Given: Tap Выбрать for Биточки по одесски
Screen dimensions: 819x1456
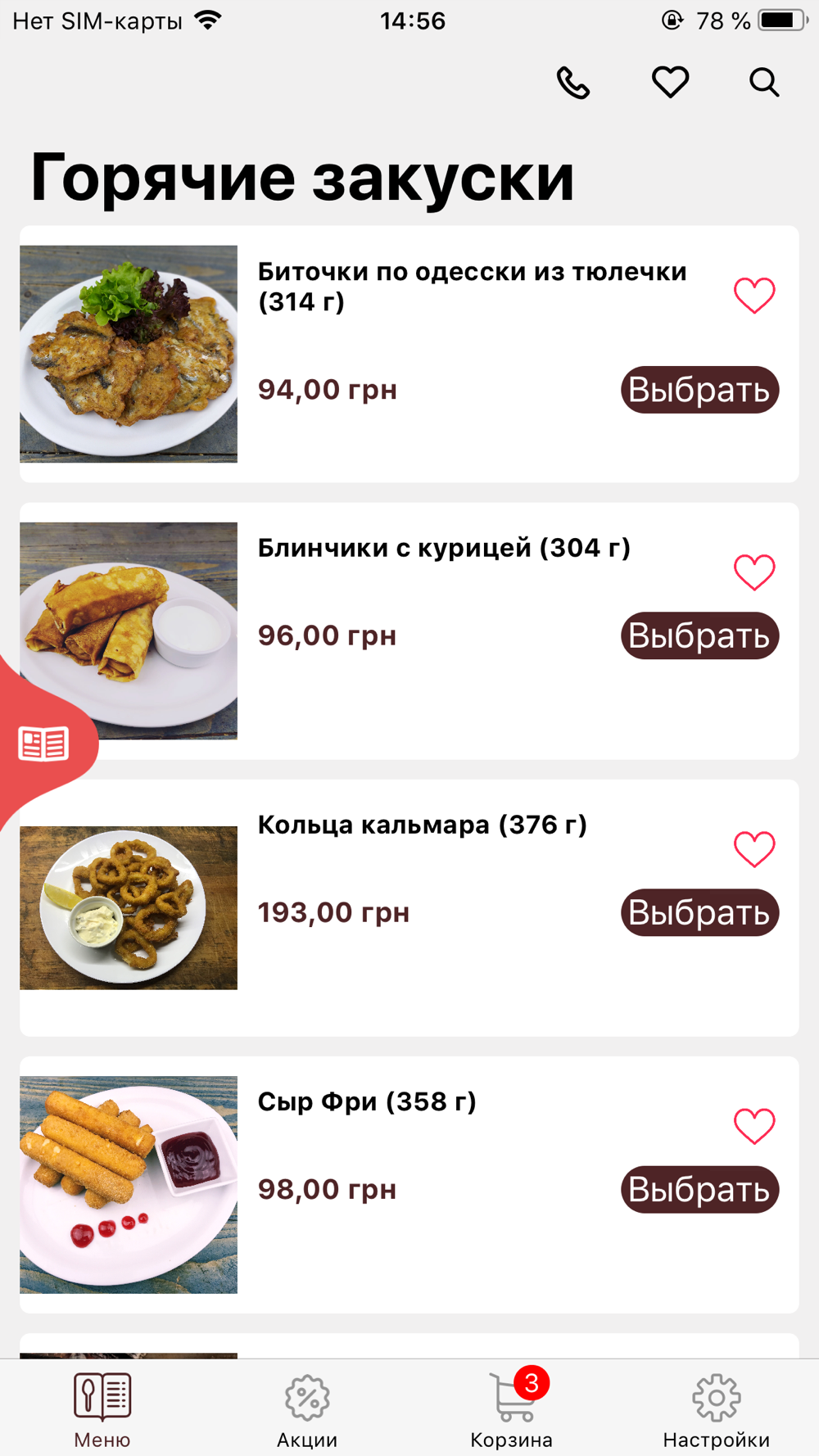Looking at the screenshot, I should tap(699, 390).
